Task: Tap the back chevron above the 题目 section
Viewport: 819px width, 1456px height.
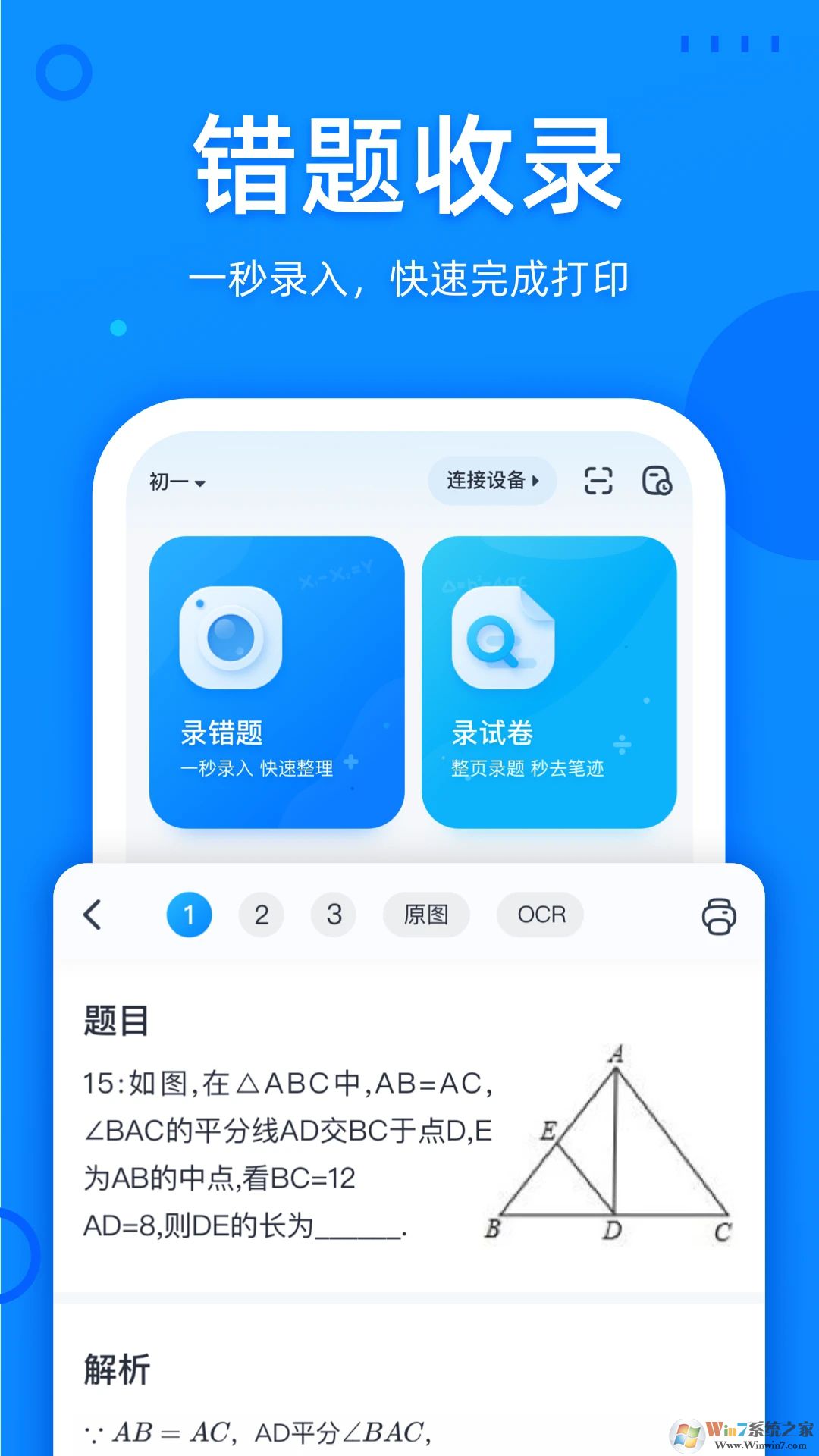Action: pyautogui.click(x=93, y=915)
